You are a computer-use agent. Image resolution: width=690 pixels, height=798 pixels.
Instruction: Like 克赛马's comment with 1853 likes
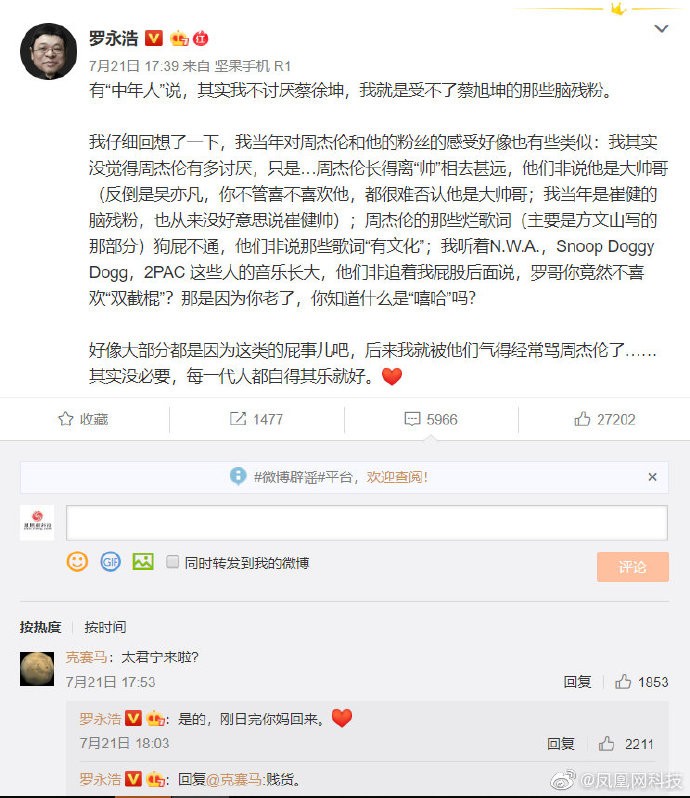pos(641,682)
